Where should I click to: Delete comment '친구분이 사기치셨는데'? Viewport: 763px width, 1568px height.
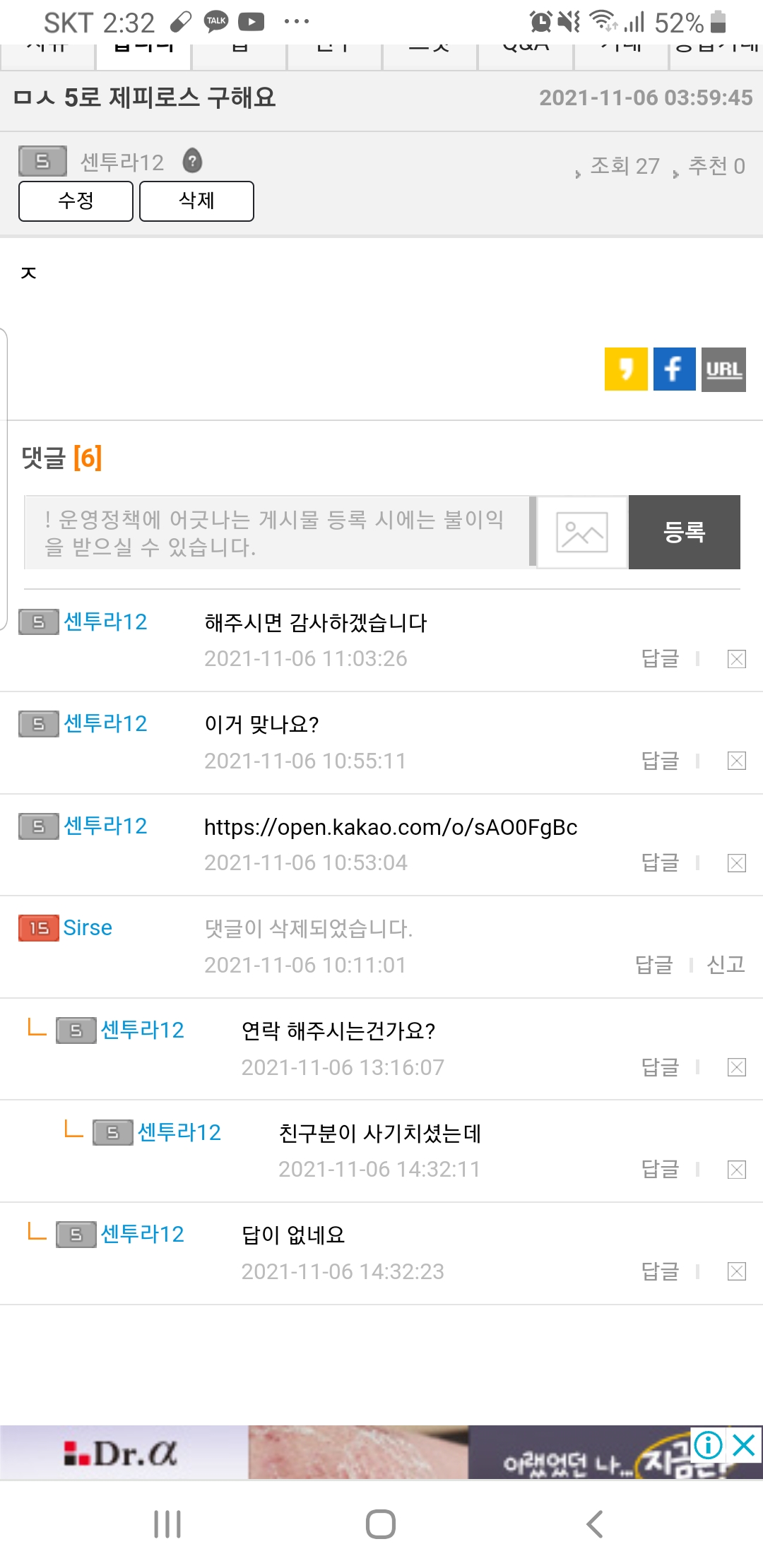pos(736,1170)
